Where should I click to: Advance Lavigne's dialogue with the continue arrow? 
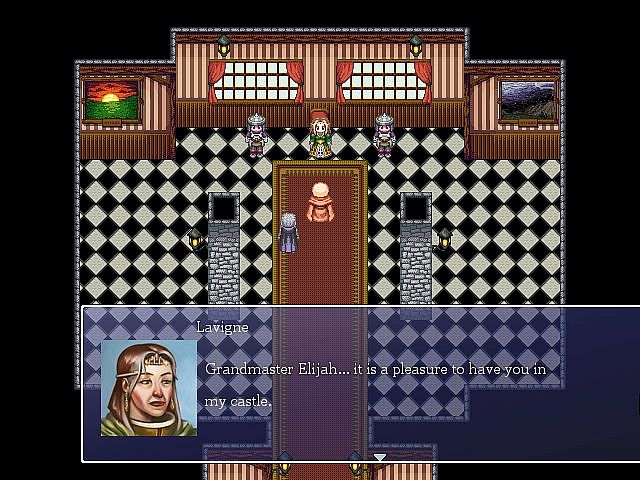click(380, 457)
